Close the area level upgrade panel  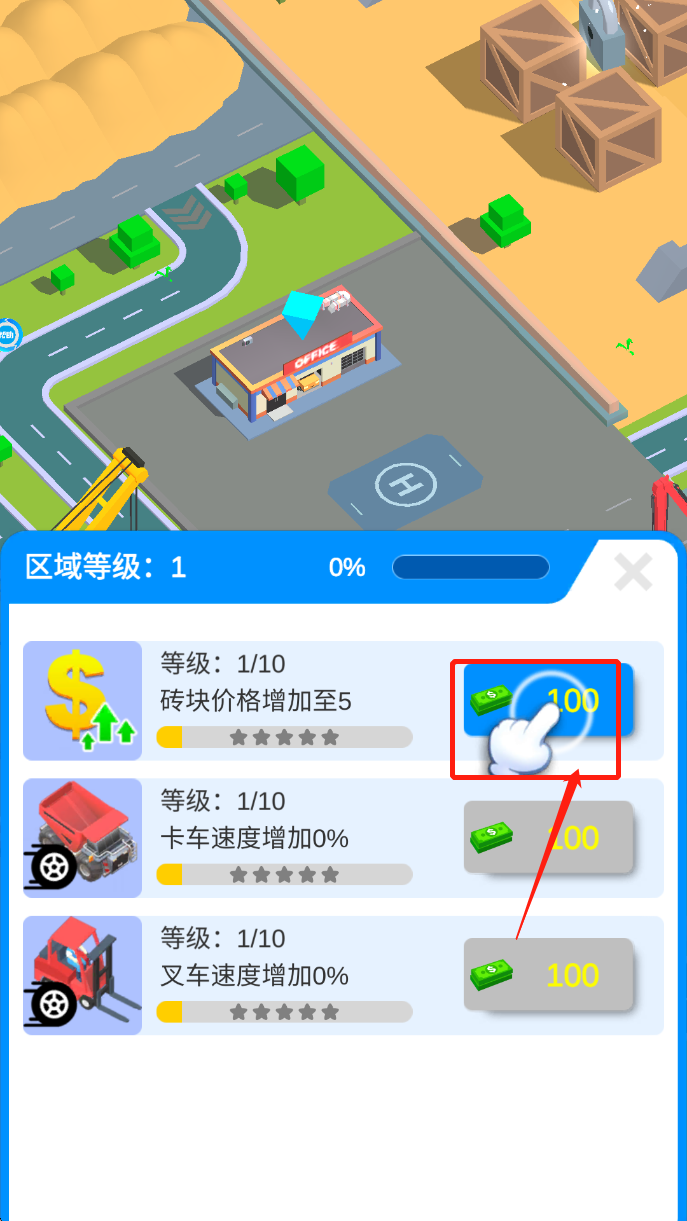tap(632, 572)
